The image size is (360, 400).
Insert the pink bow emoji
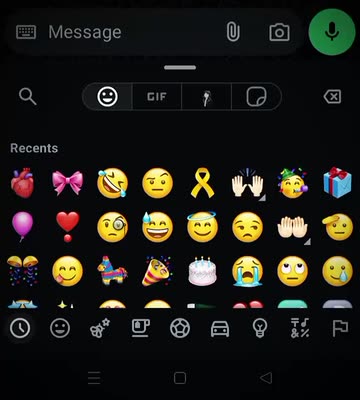click(67, 183)
